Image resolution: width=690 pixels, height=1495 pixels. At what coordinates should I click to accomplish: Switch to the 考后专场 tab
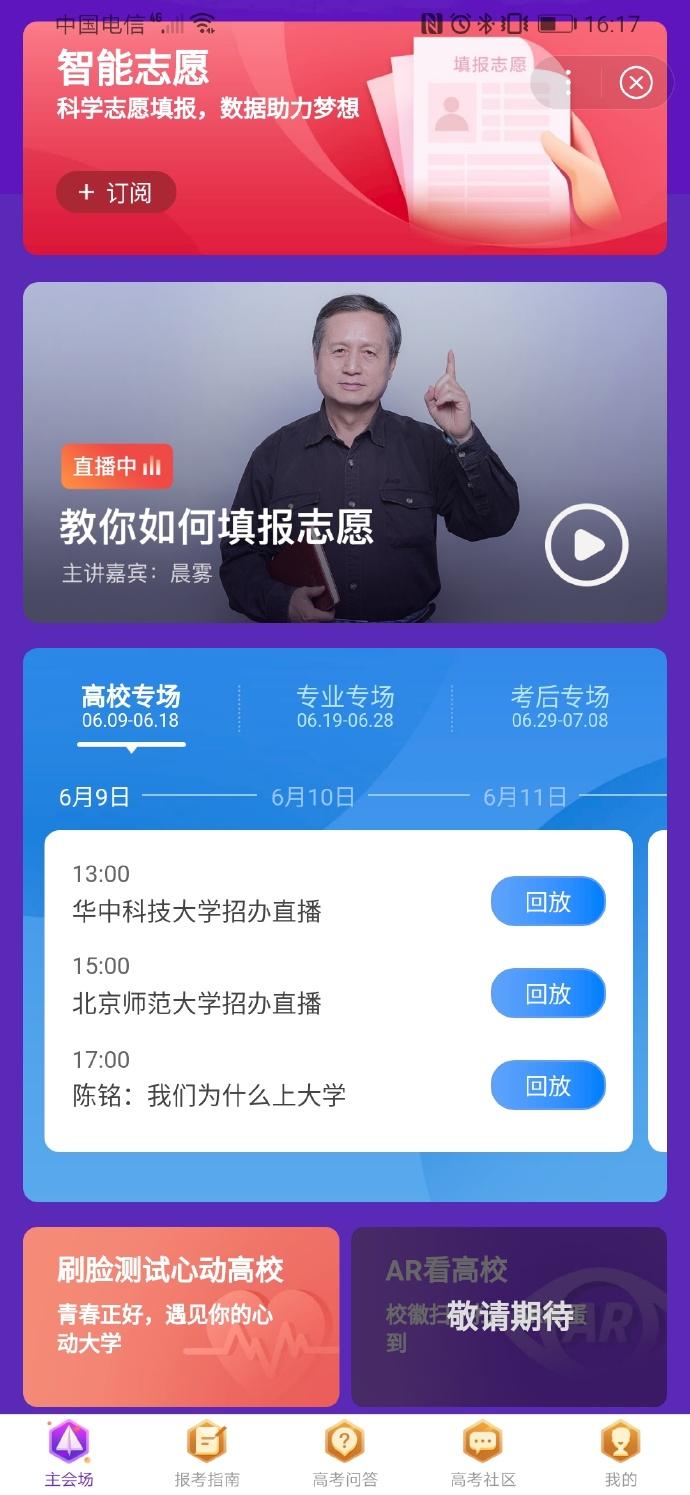559,706
